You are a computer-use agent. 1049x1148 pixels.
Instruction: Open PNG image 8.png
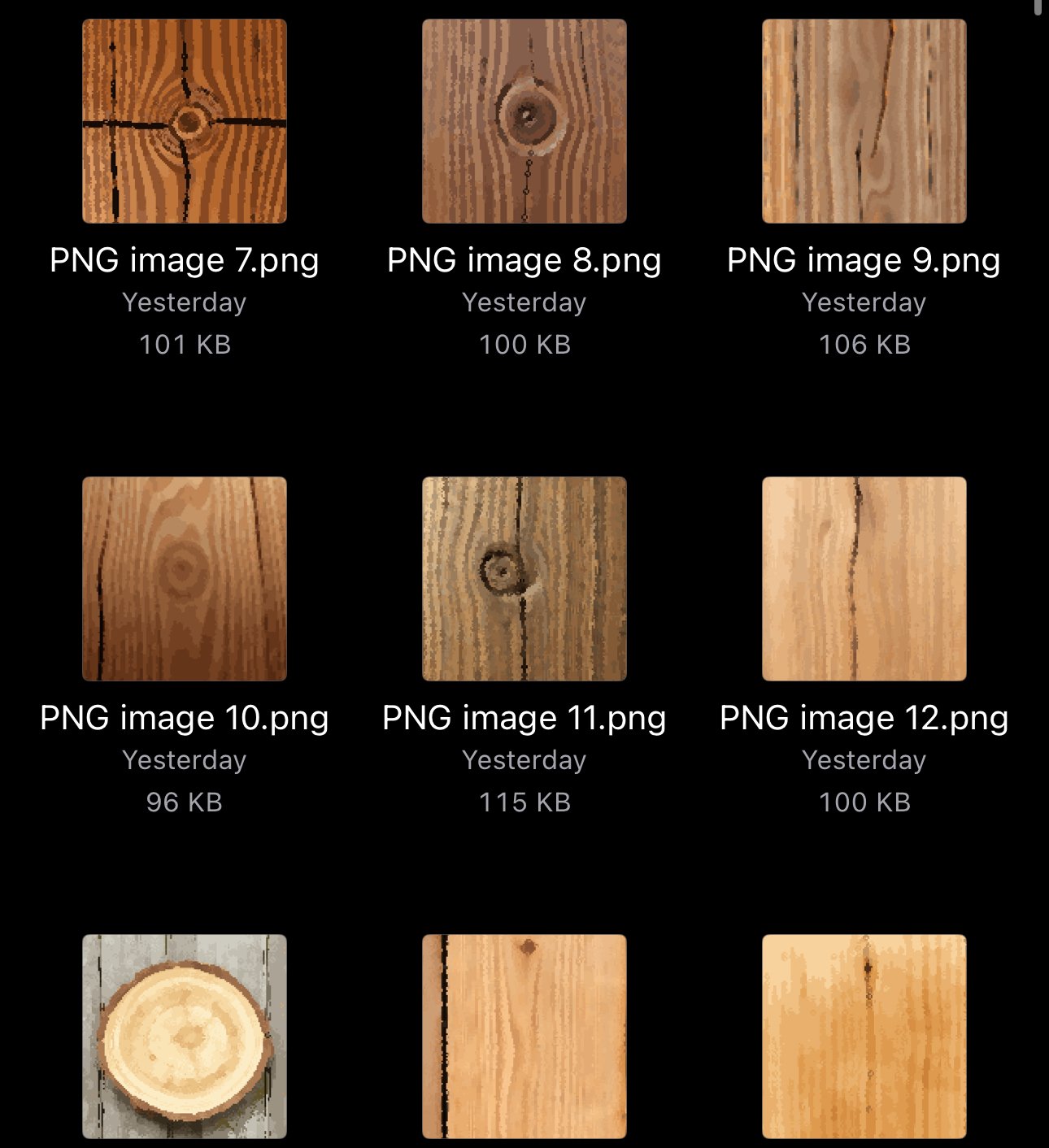(x=524, y=121)
